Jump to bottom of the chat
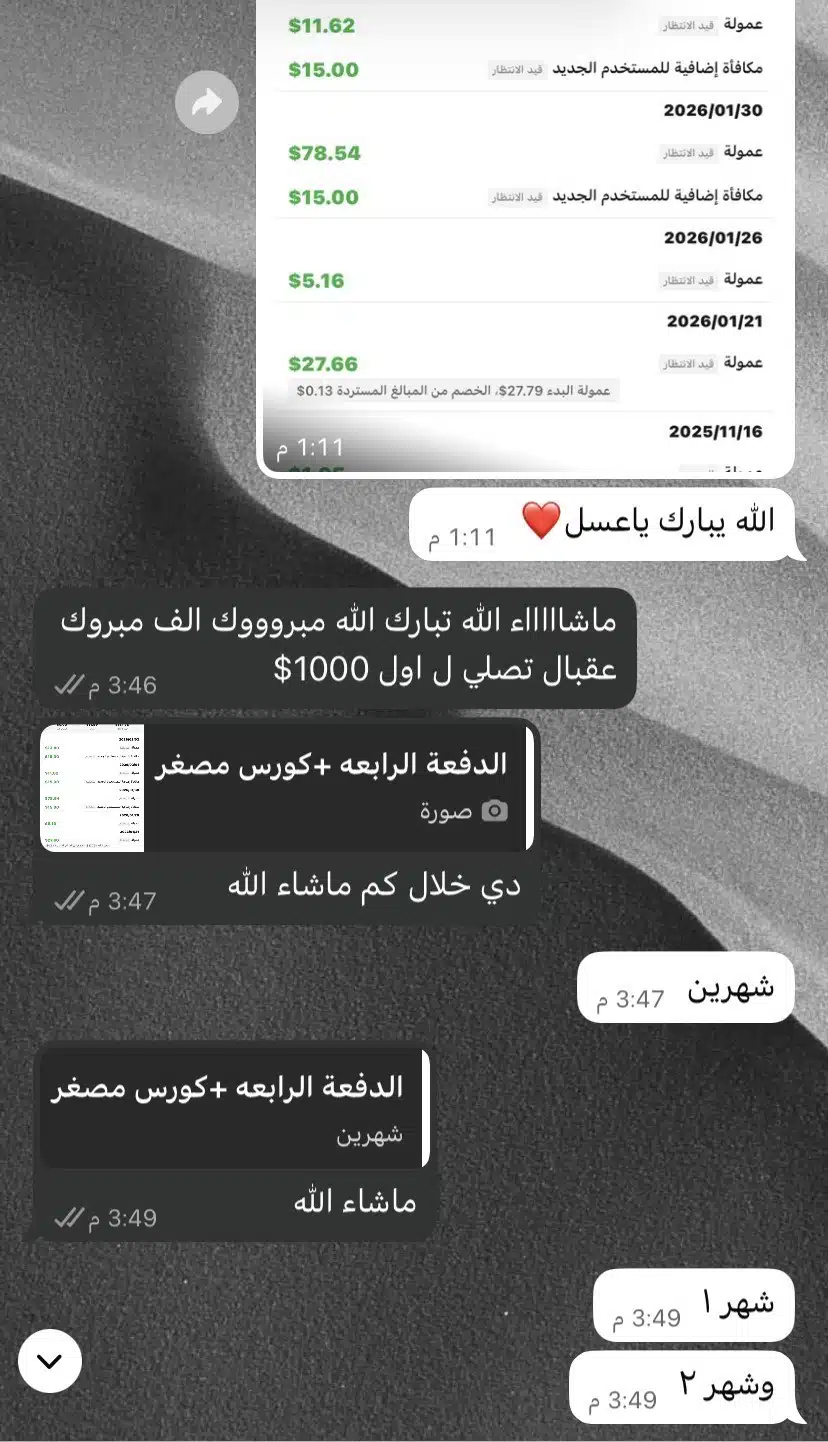Image resolution: width=828 pixels, height=1442 pixels. pos(49,1361)
